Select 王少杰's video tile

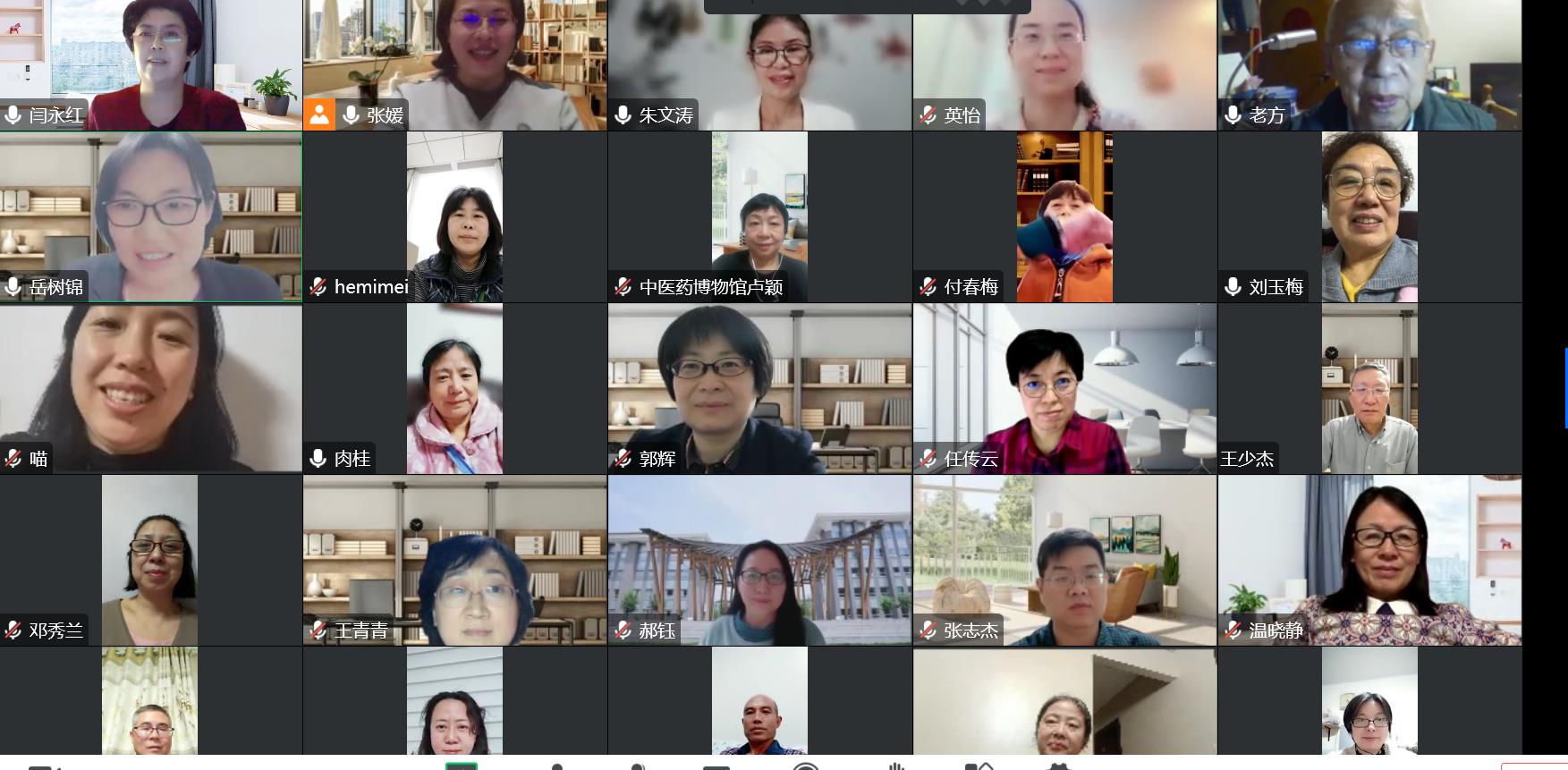point(1369,388)
